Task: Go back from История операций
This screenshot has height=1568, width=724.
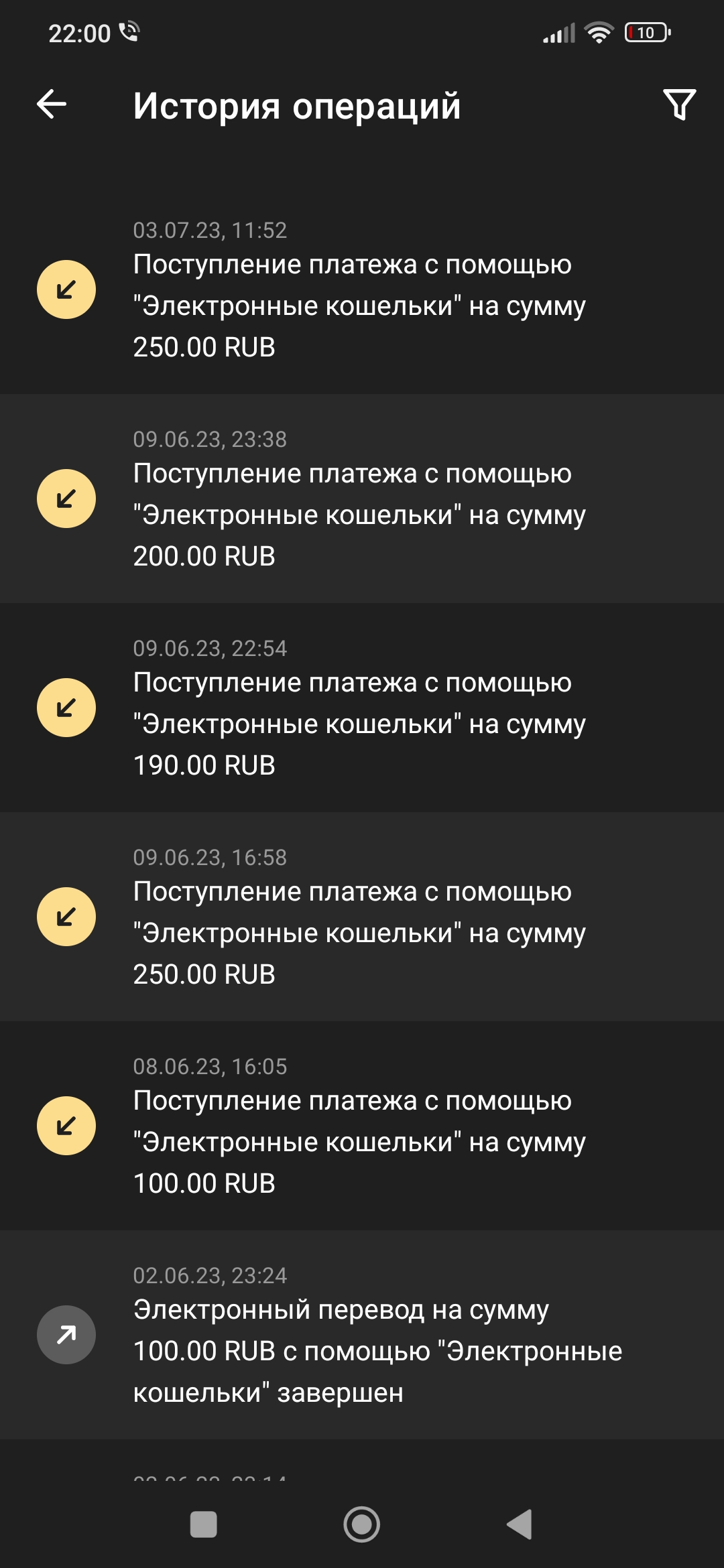Action: pos(52,105)
